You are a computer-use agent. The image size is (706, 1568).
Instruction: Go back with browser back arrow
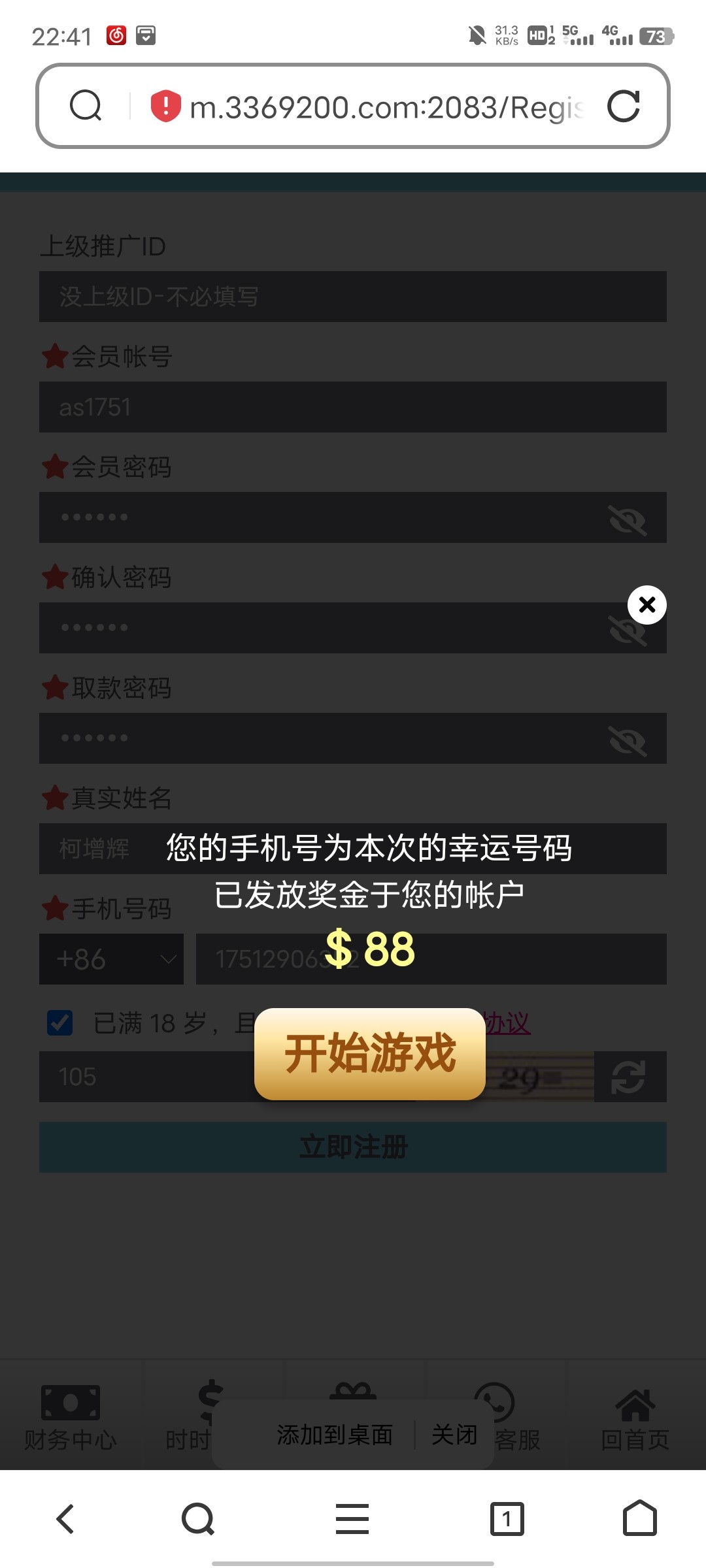(65, 1518)
